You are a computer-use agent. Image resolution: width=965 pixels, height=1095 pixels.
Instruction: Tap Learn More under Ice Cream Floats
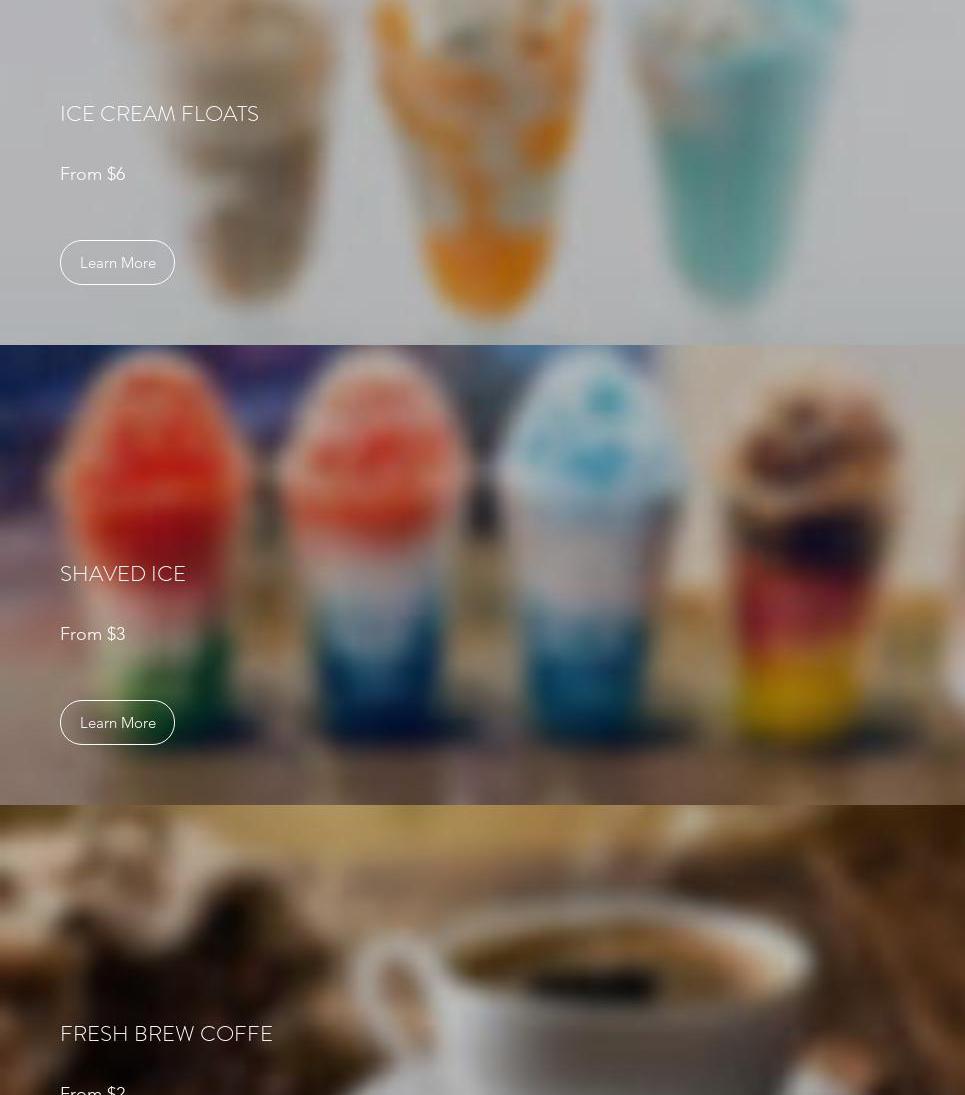point(117,263)
